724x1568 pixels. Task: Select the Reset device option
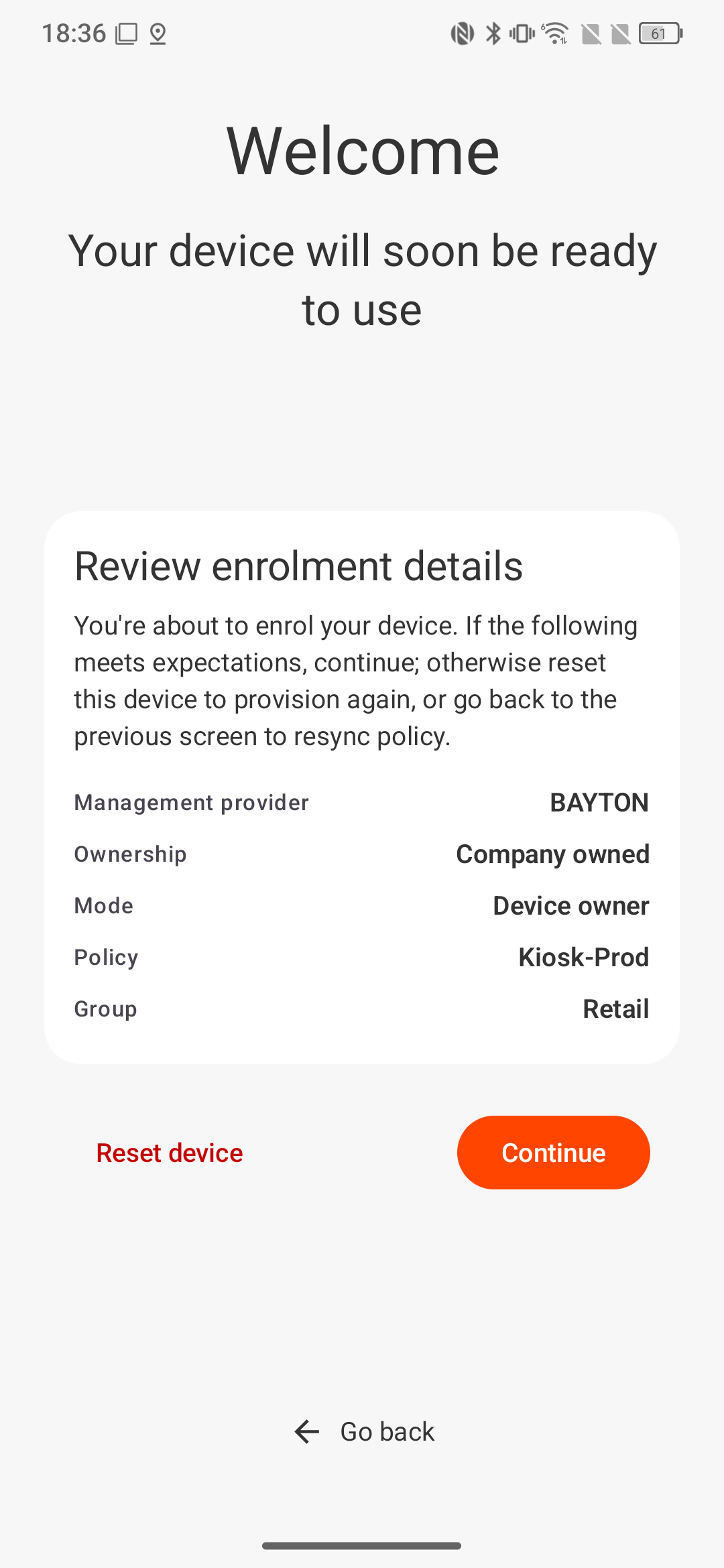170,1153
